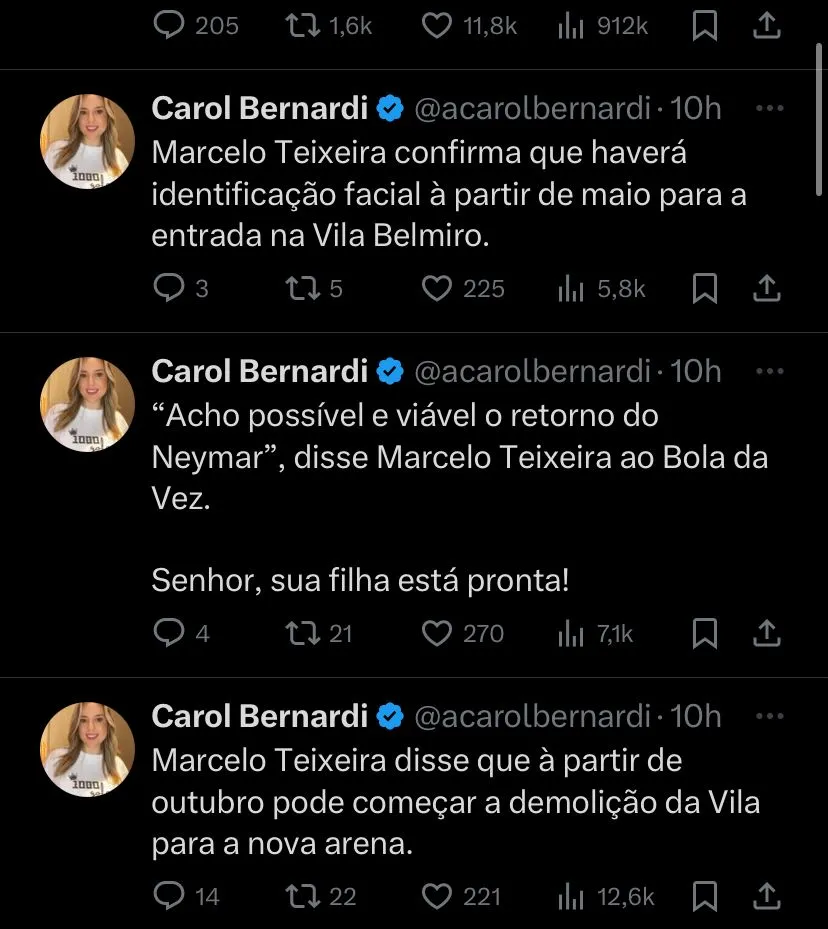
Task: Like the top tweet with 11,8k likes
Action: pos(437,26)
